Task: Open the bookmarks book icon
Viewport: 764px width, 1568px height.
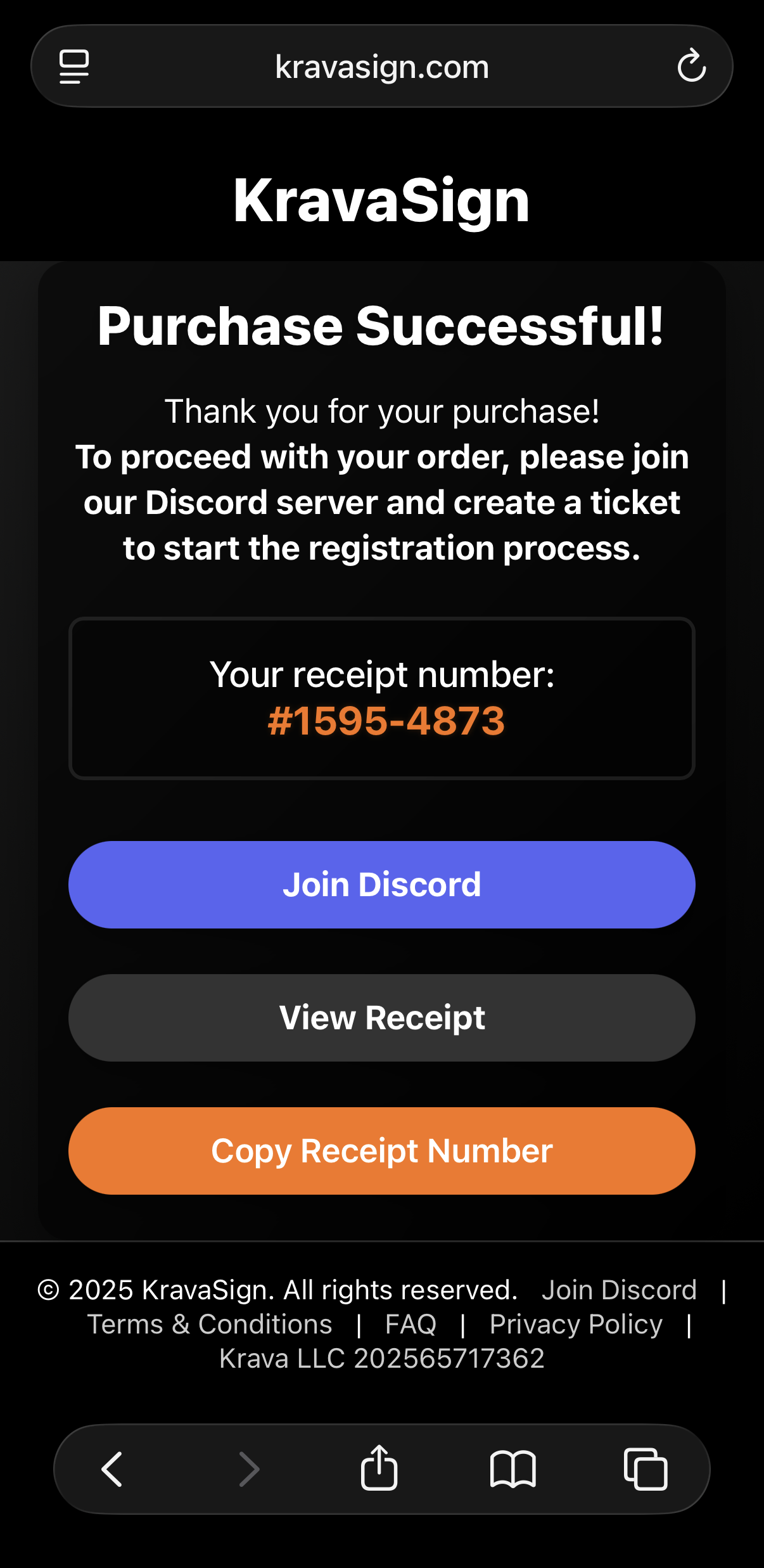Action: pyautogui.click(x=513, y=1469)
